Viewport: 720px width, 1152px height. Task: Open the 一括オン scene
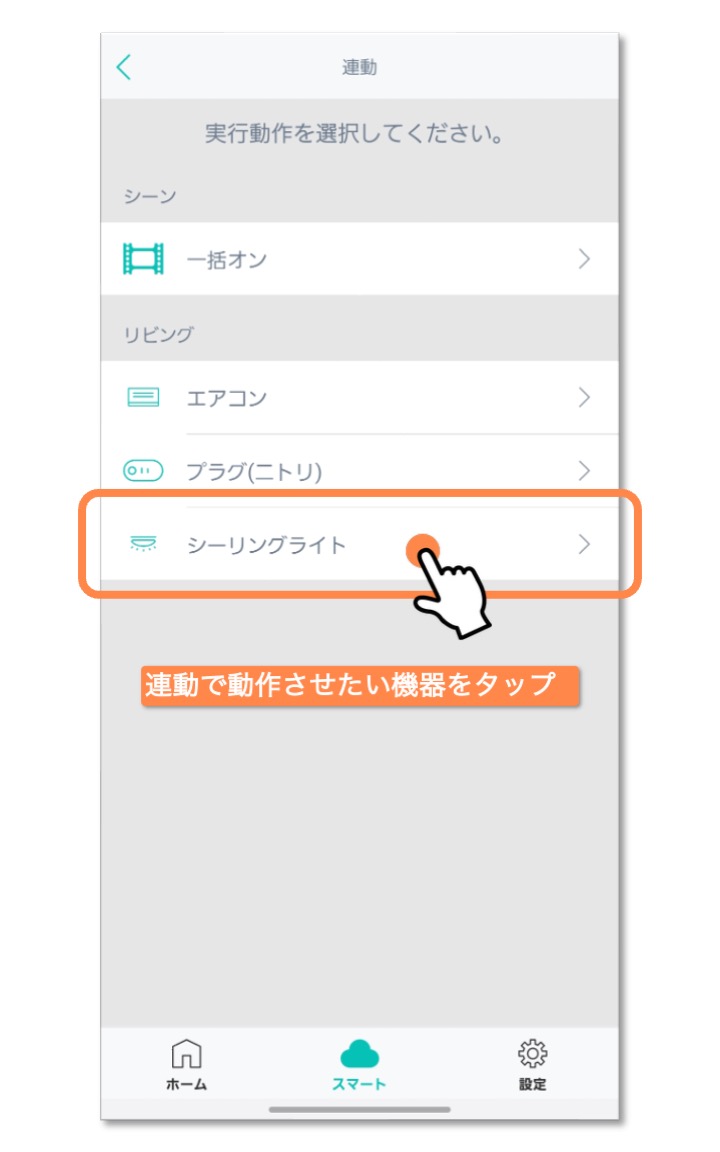click(x=359, y=259)
